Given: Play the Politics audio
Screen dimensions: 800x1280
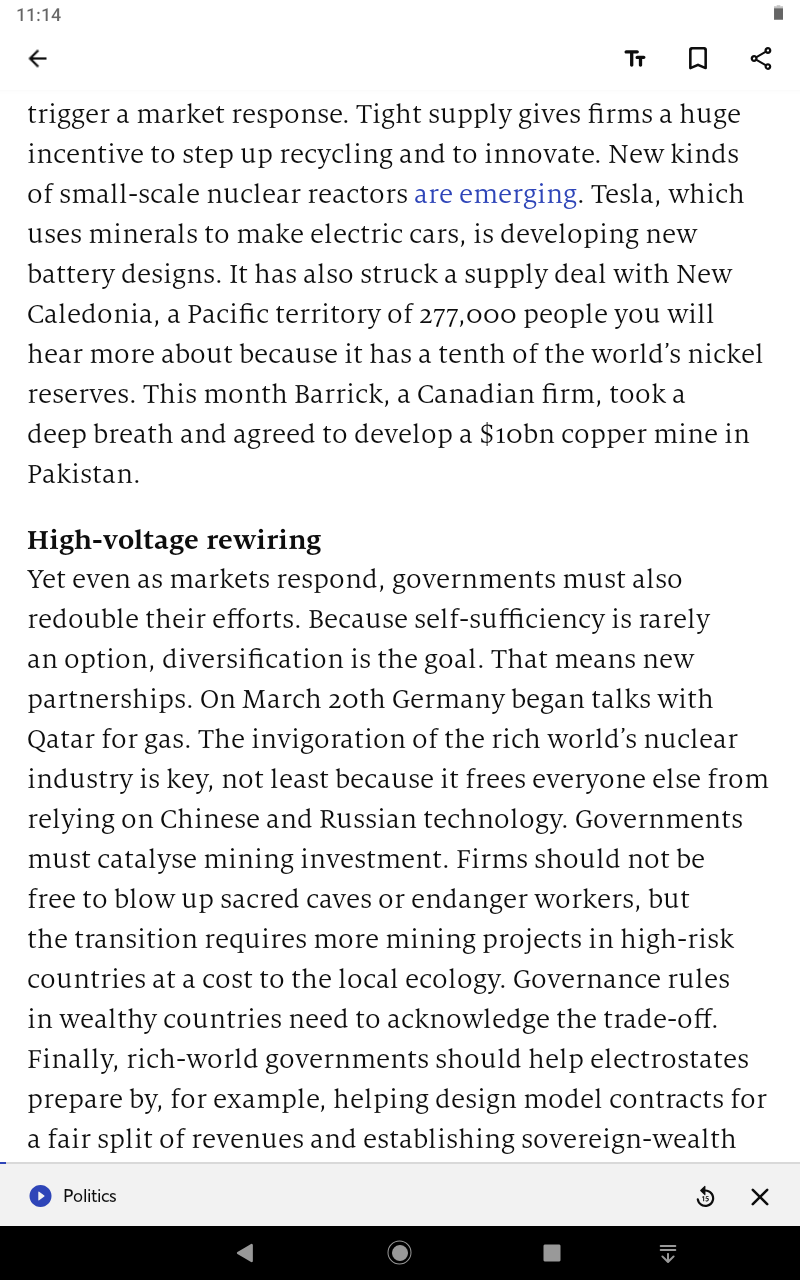Looking at the screenshot, I should coord(40,1196).
